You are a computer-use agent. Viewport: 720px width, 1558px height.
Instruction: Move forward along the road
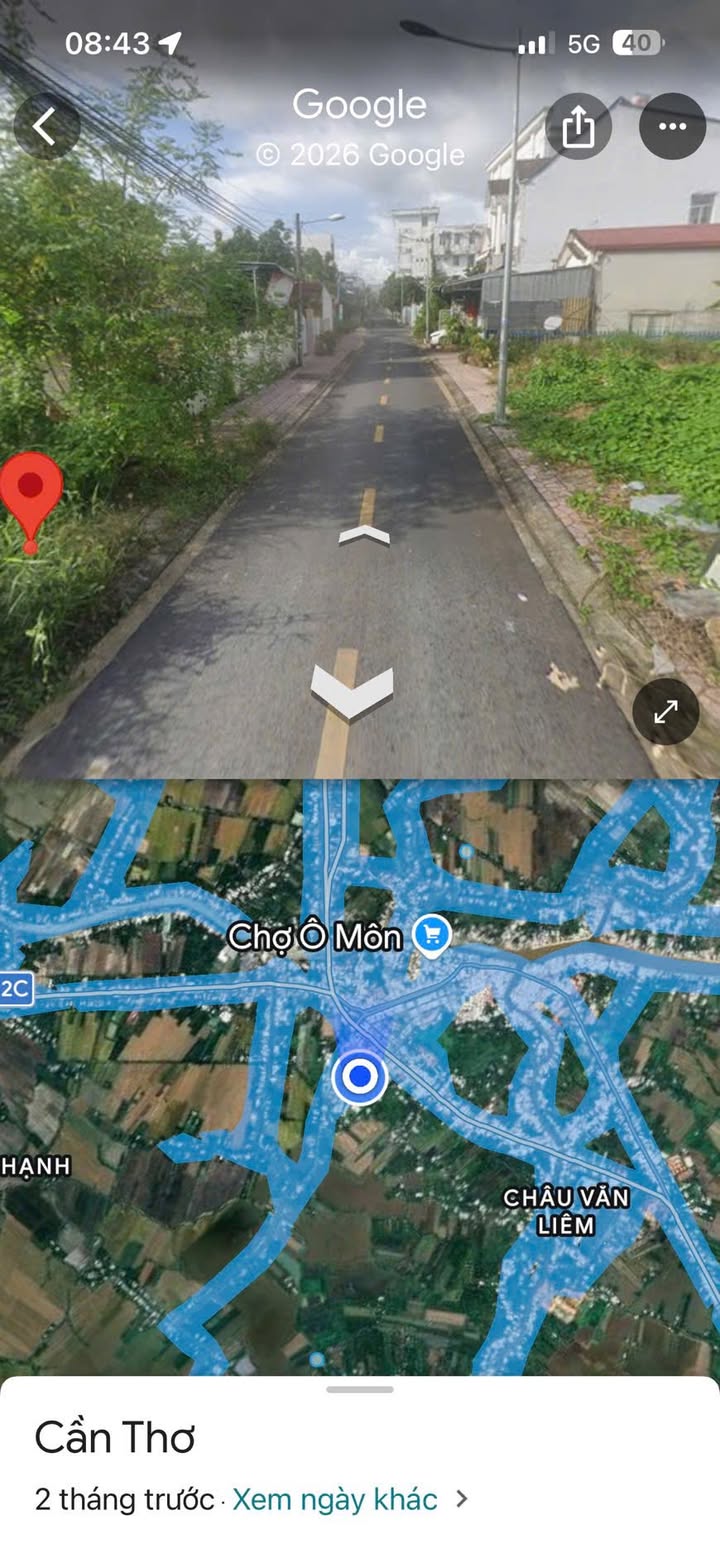[364, 537]
